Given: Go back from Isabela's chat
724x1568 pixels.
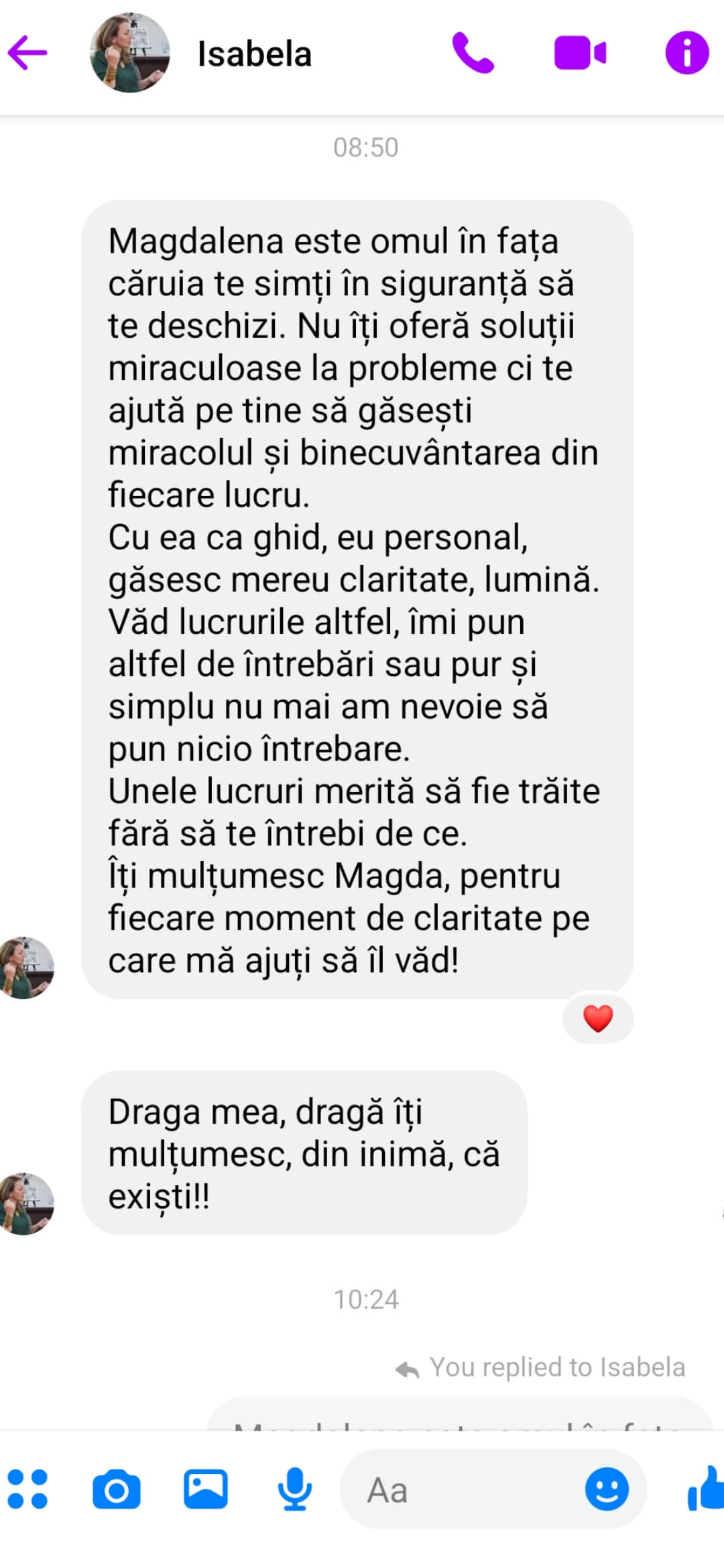Looking at the screenshot, I should [27, 53].
